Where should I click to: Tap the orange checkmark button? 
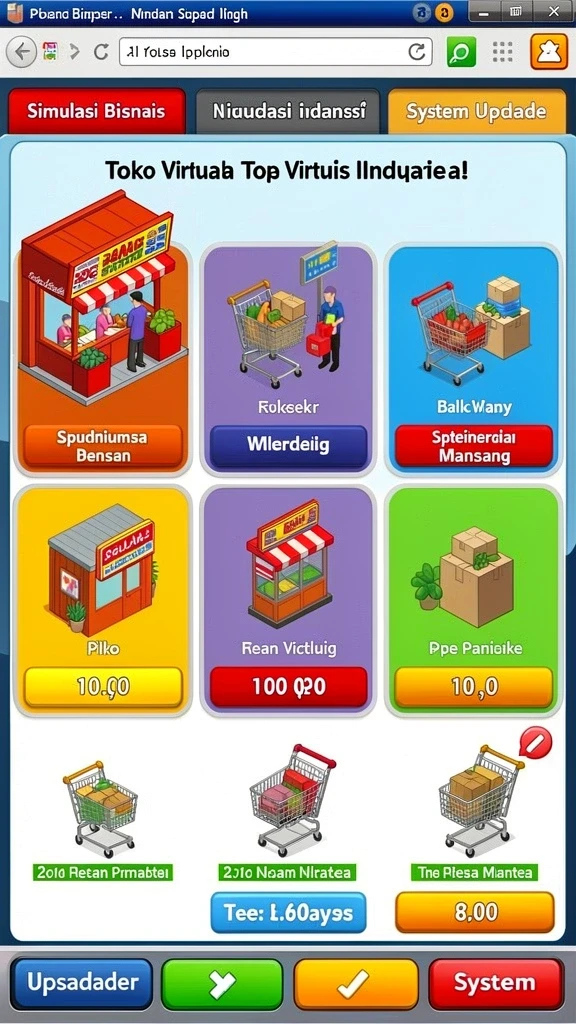(x=356, y=983)
